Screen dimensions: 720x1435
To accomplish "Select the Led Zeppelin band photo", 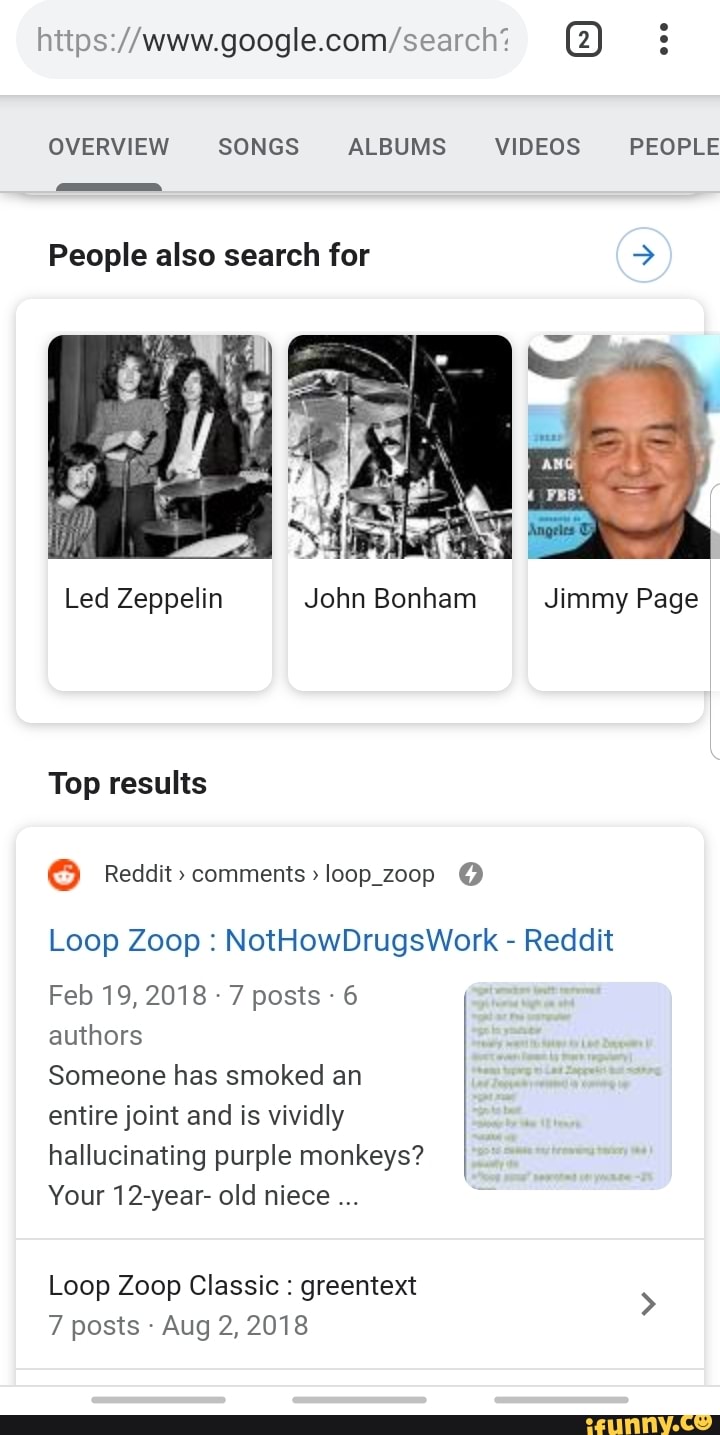I will [x=159, y=446].
